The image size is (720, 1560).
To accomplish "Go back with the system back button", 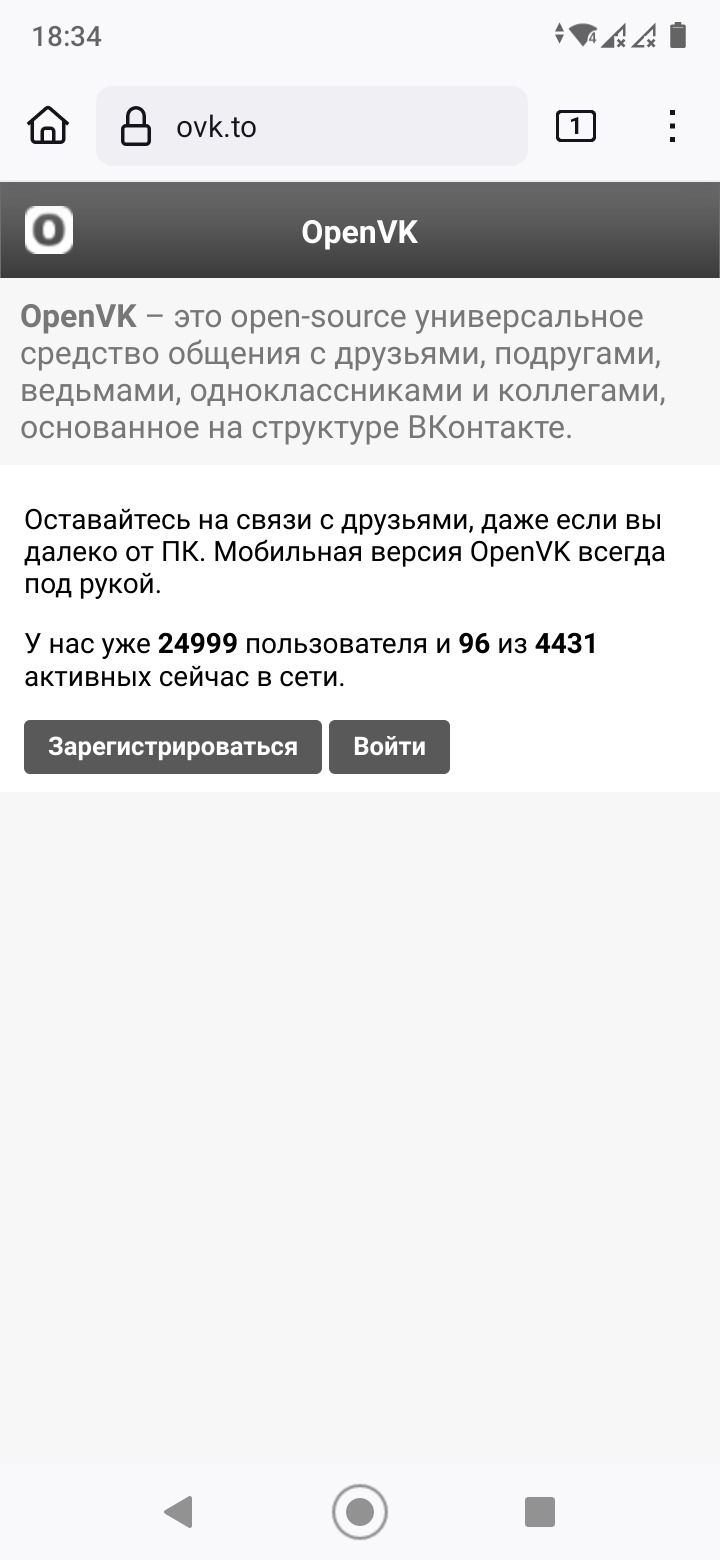I will [179, 1511].
